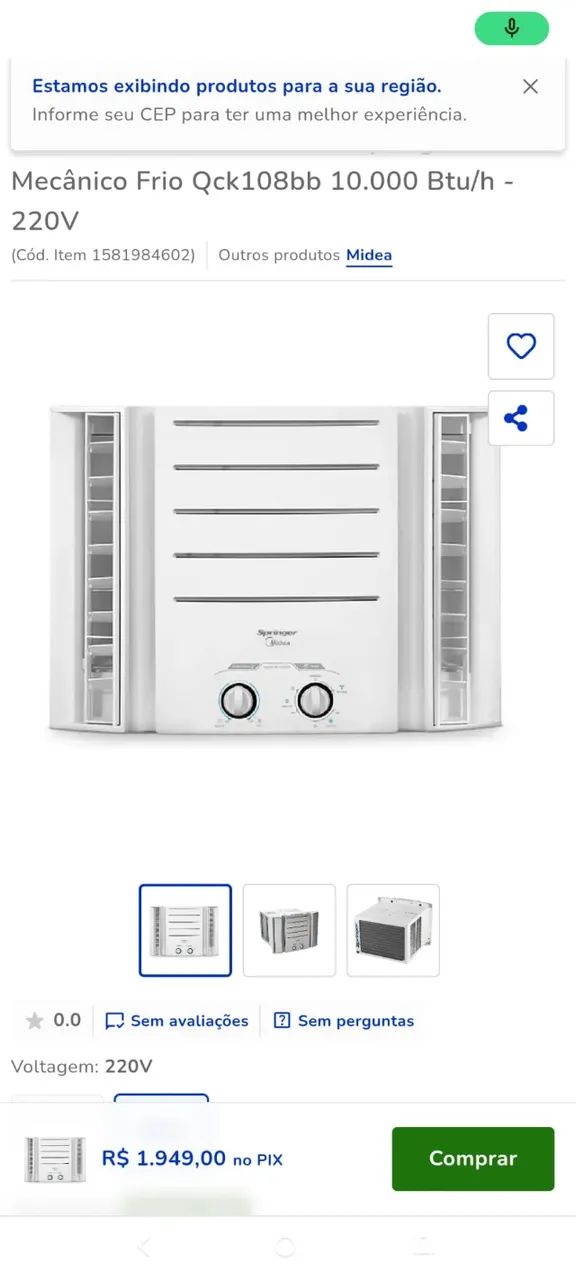This screenshot has width=576, height=1280.
Task: Share this air conditioner product
Action: (521, 418)
